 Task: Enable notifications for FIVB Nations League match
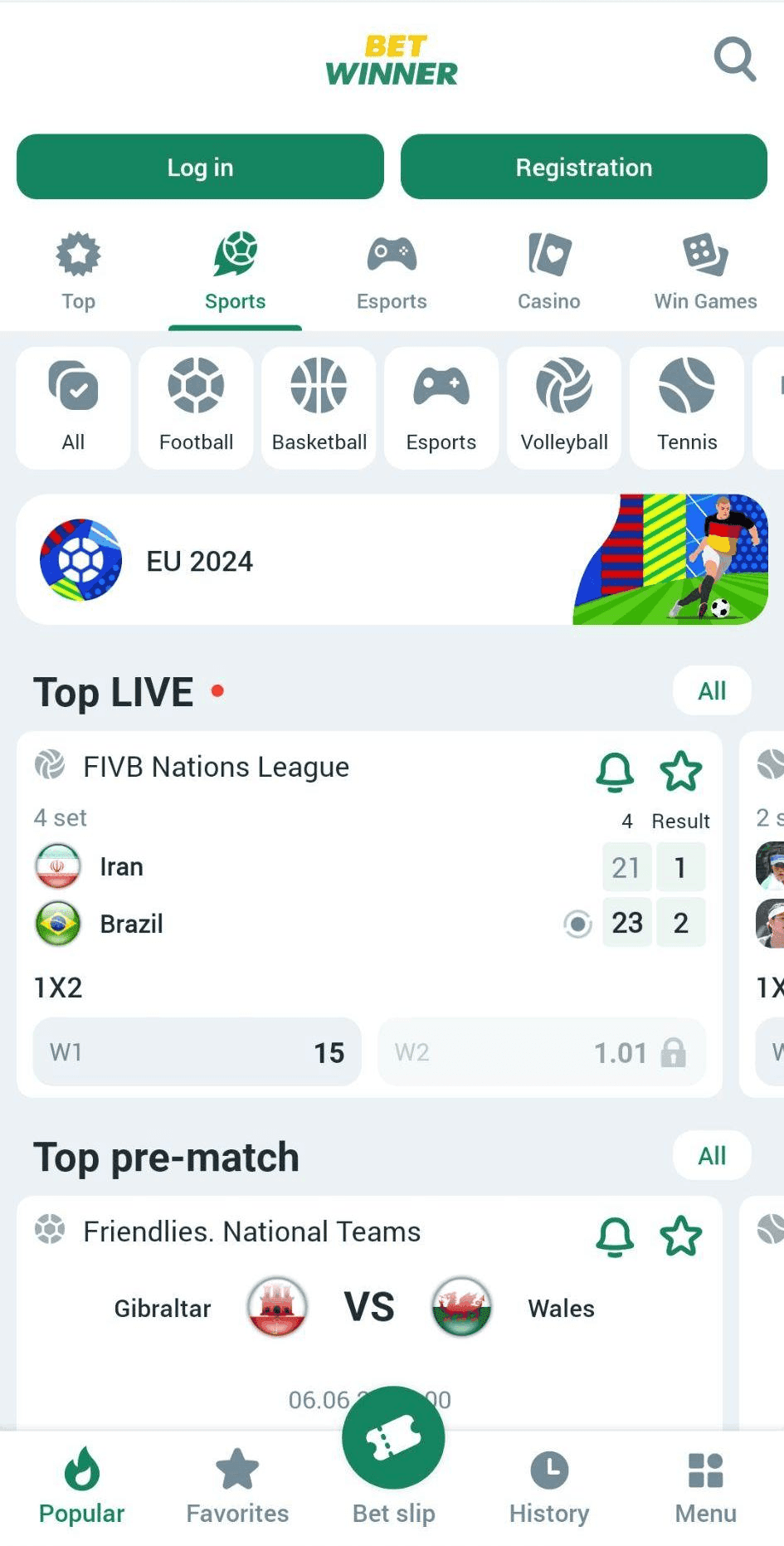[615, 772]
